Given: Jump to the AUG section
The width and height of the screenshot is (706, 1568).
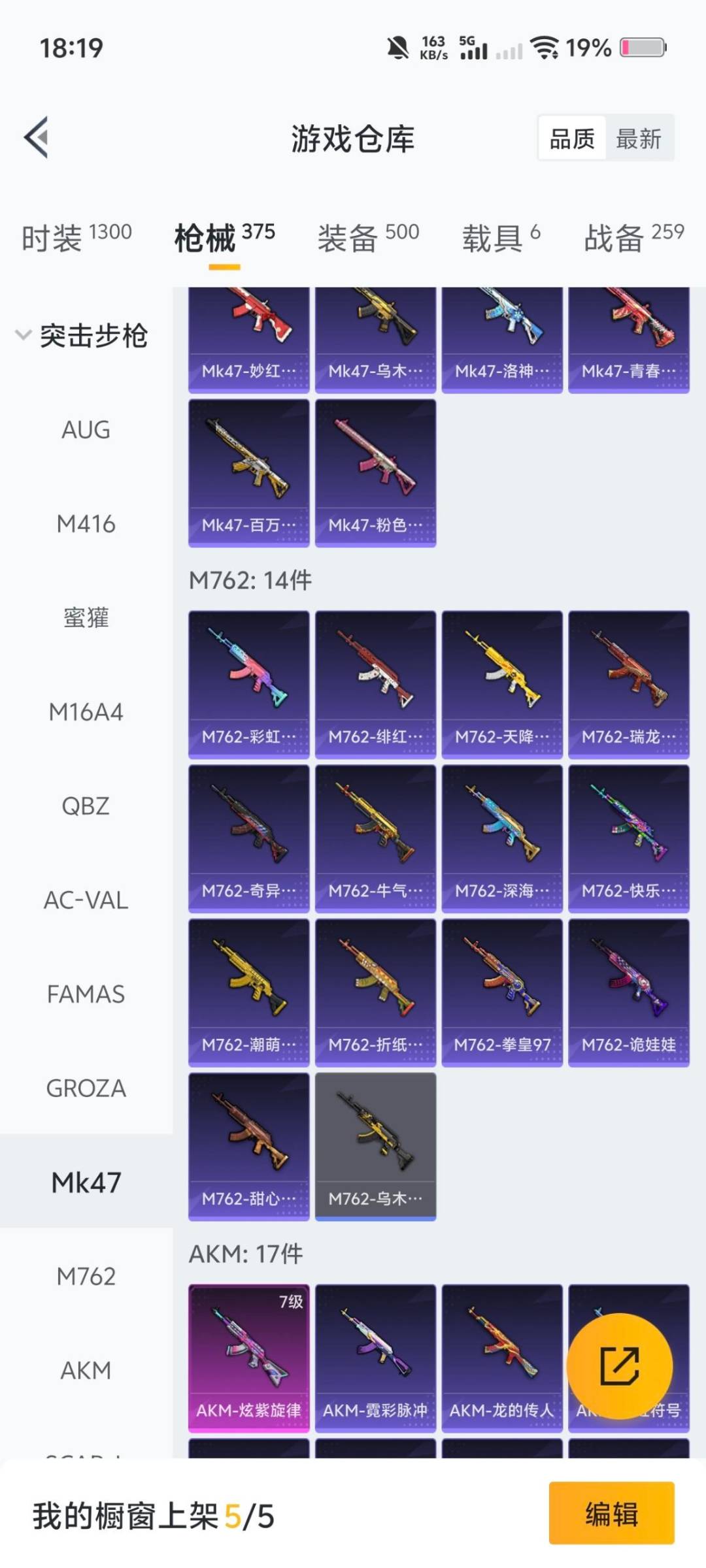Looking at the screenshot, I should point(86,430).
